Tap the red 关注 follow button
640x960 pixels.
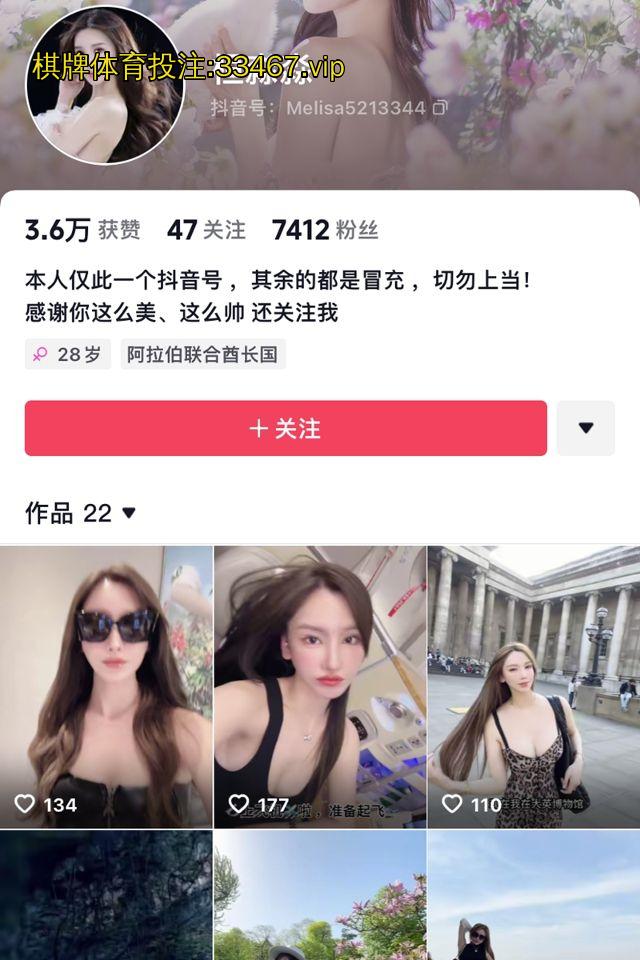285,428
